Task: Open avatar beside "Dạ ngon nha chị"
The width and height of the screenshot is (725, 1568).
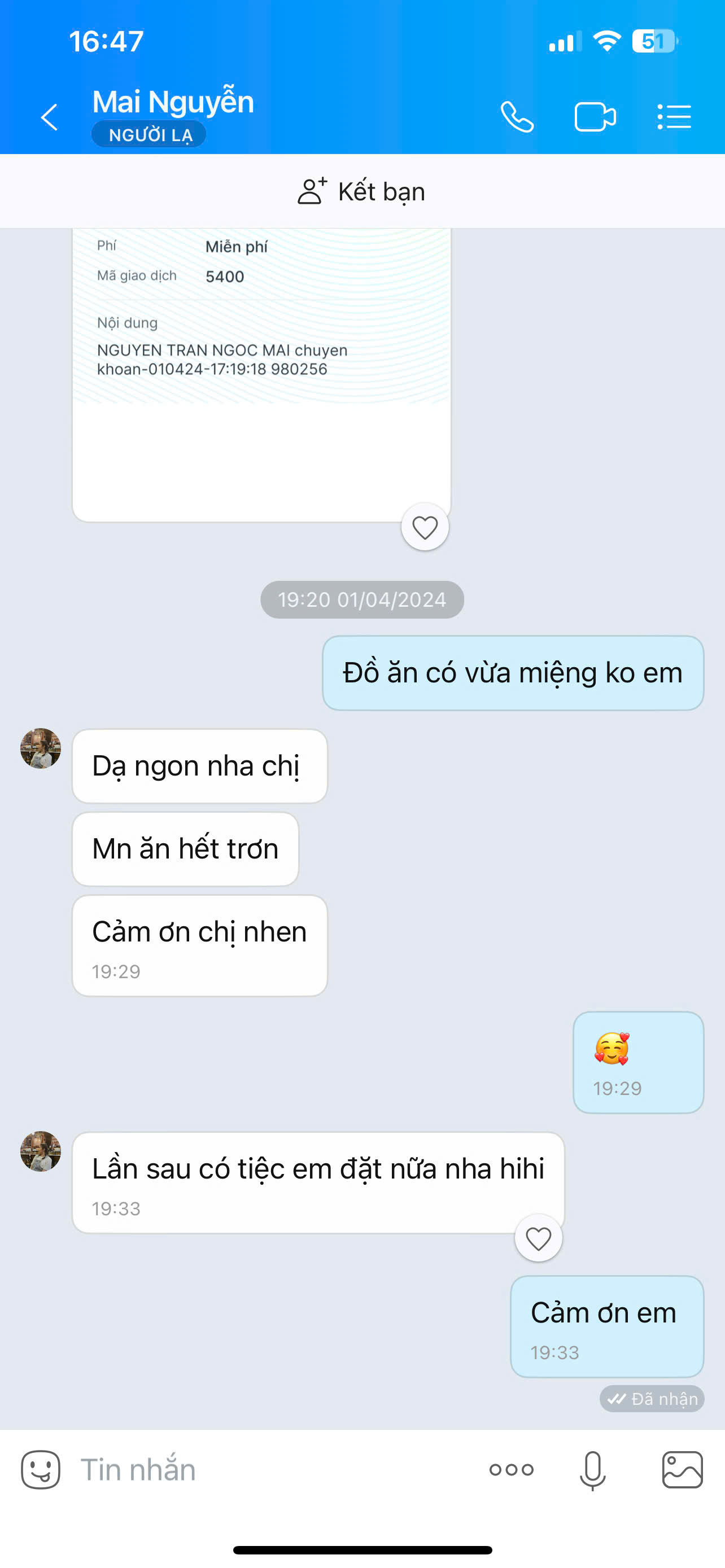Action: (x=41, y=748)
